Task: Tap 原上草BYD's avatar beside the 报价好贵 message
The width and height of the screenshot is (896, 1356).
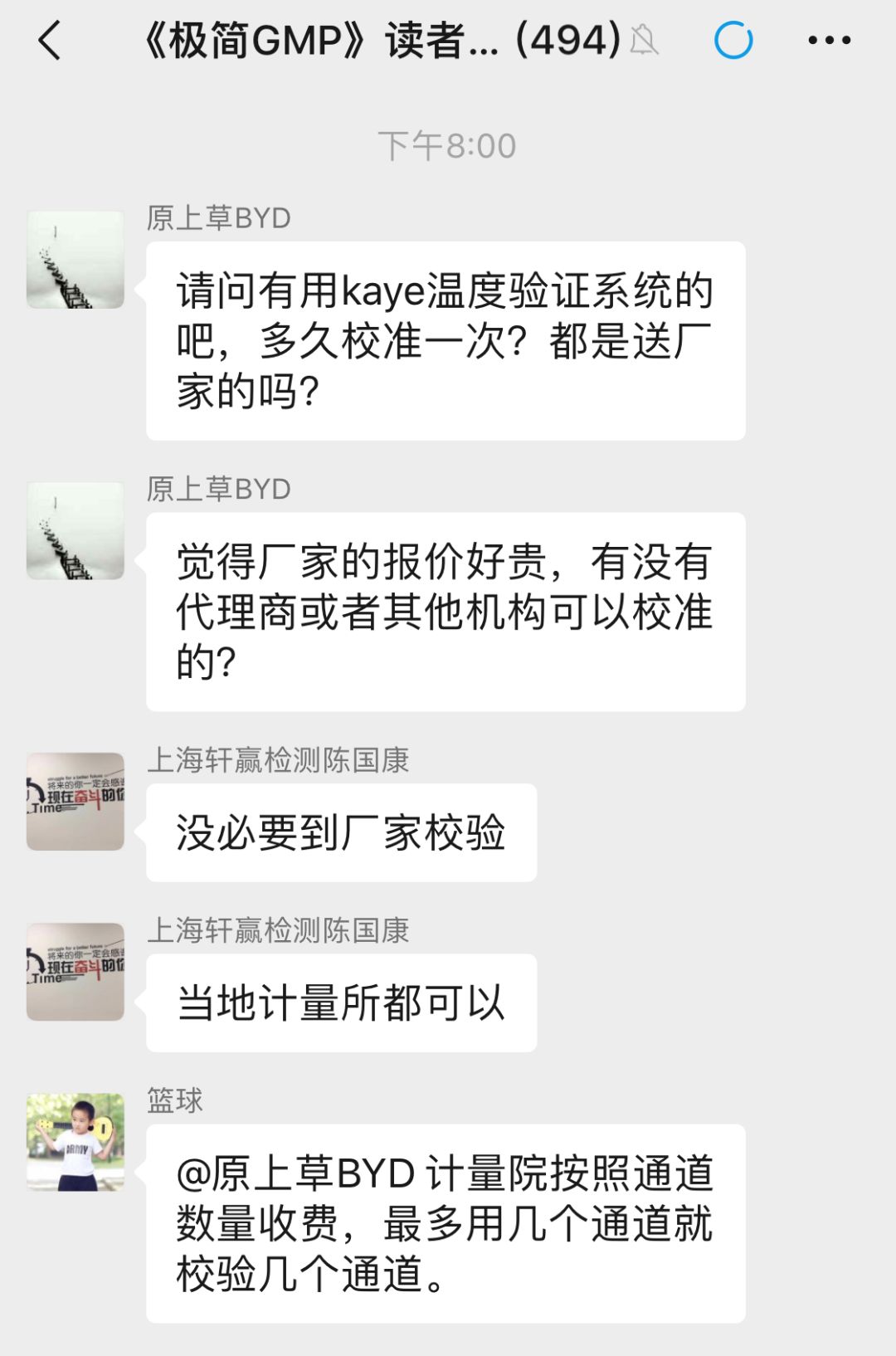Action: (75, 531)
